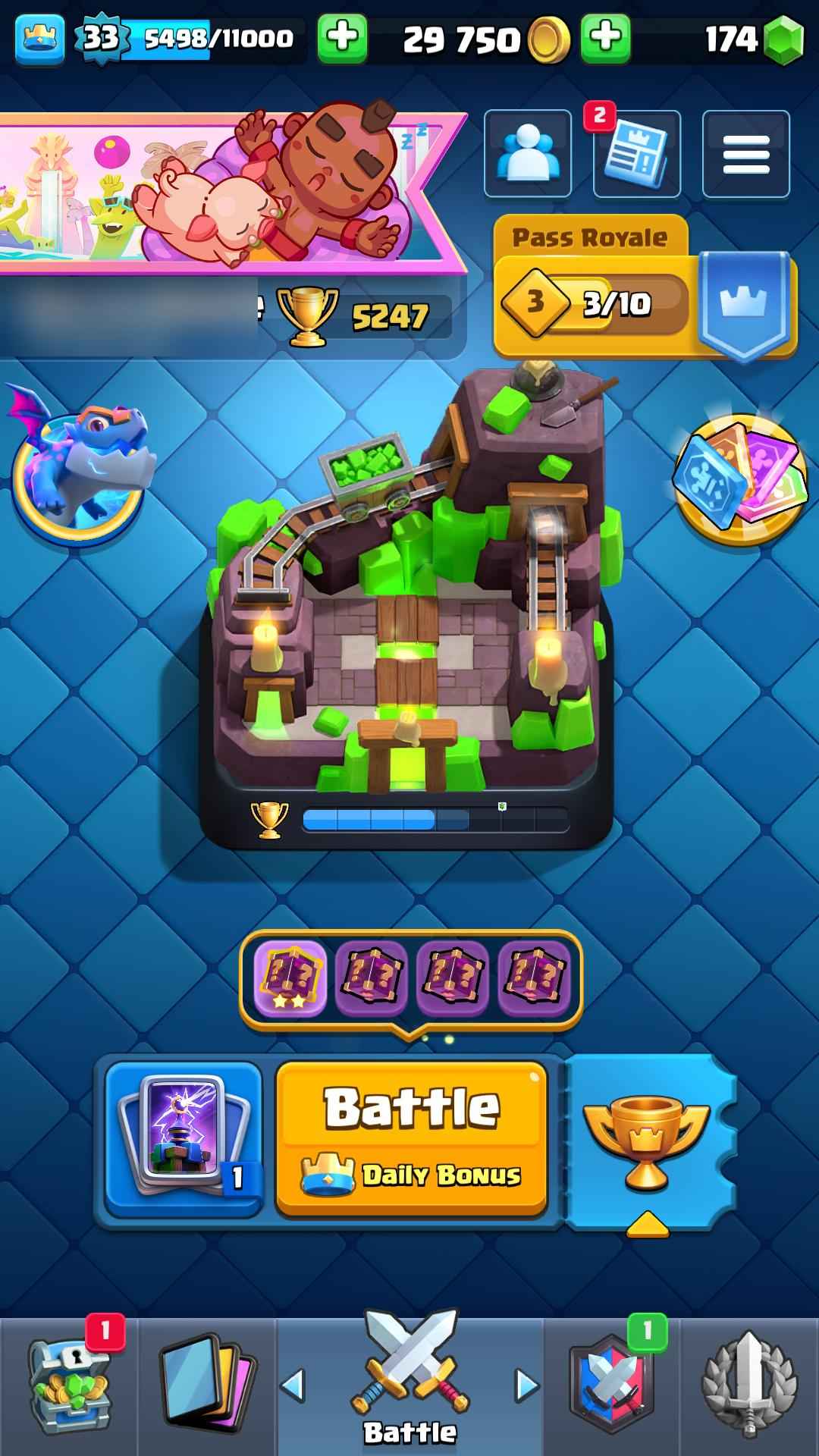Switch to the Cards collection tab
819x1456 pixels.
[206, 1388]
